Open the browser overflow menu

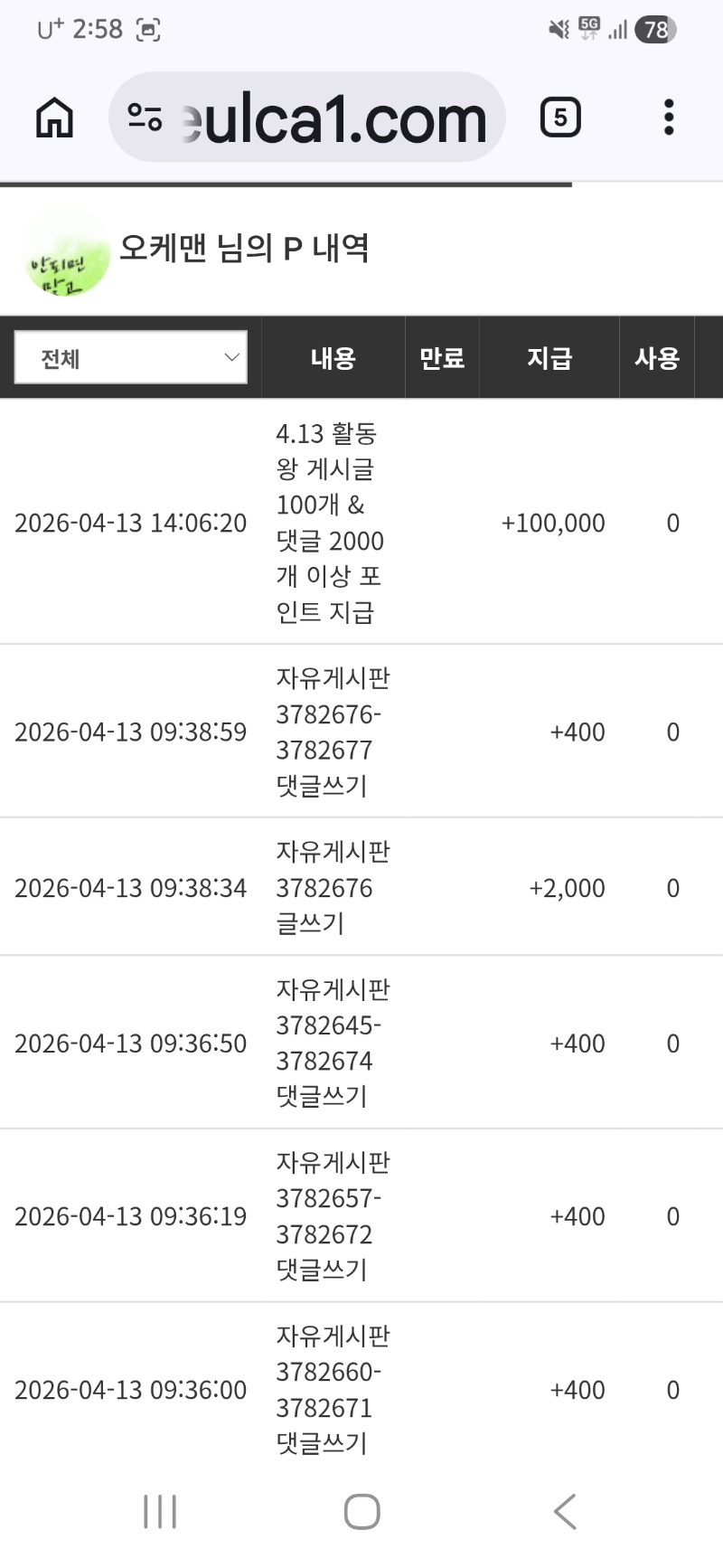point(669,118)
